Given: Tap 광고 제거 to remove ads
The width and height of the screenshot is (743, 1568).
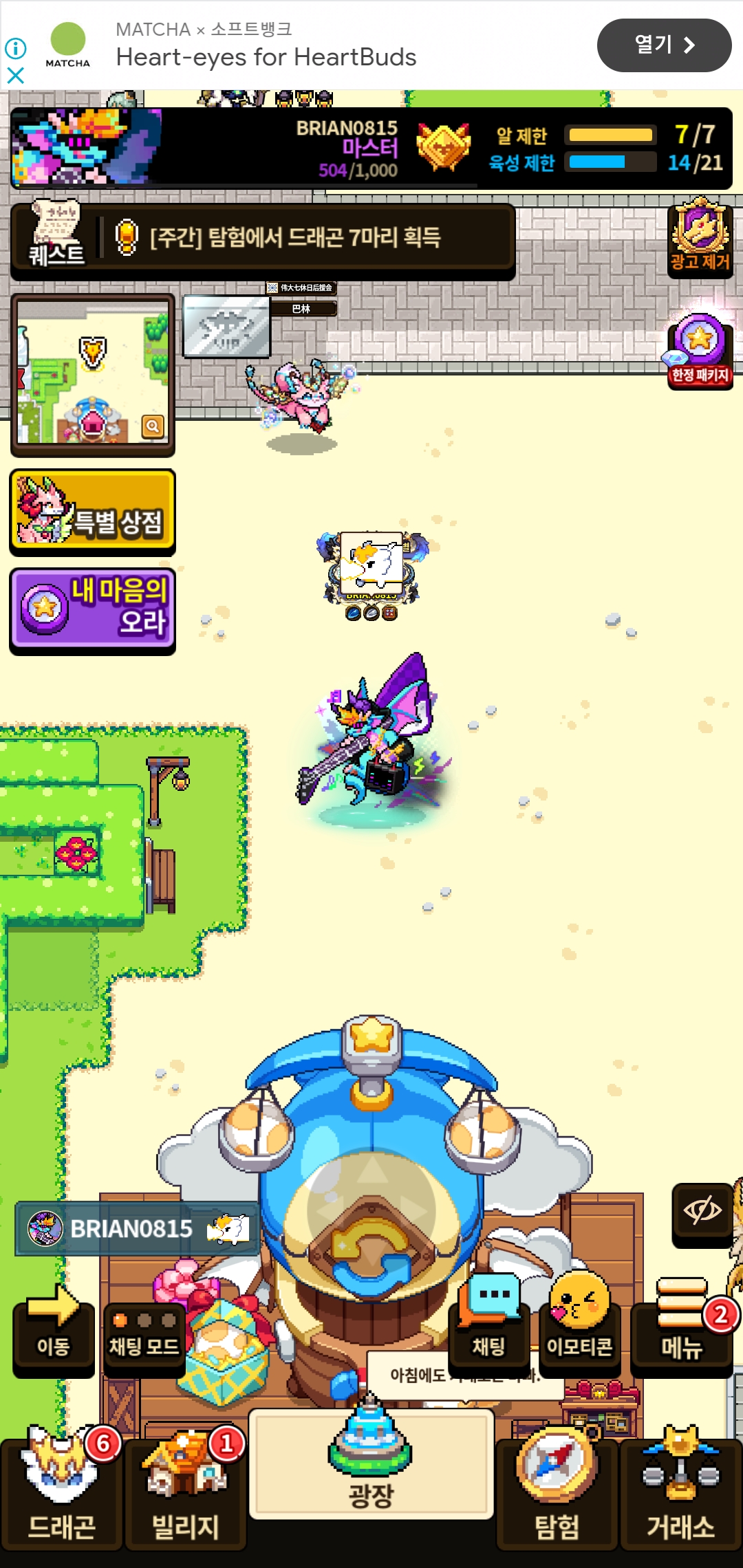Looking at the screenshot, I should 700,237.
